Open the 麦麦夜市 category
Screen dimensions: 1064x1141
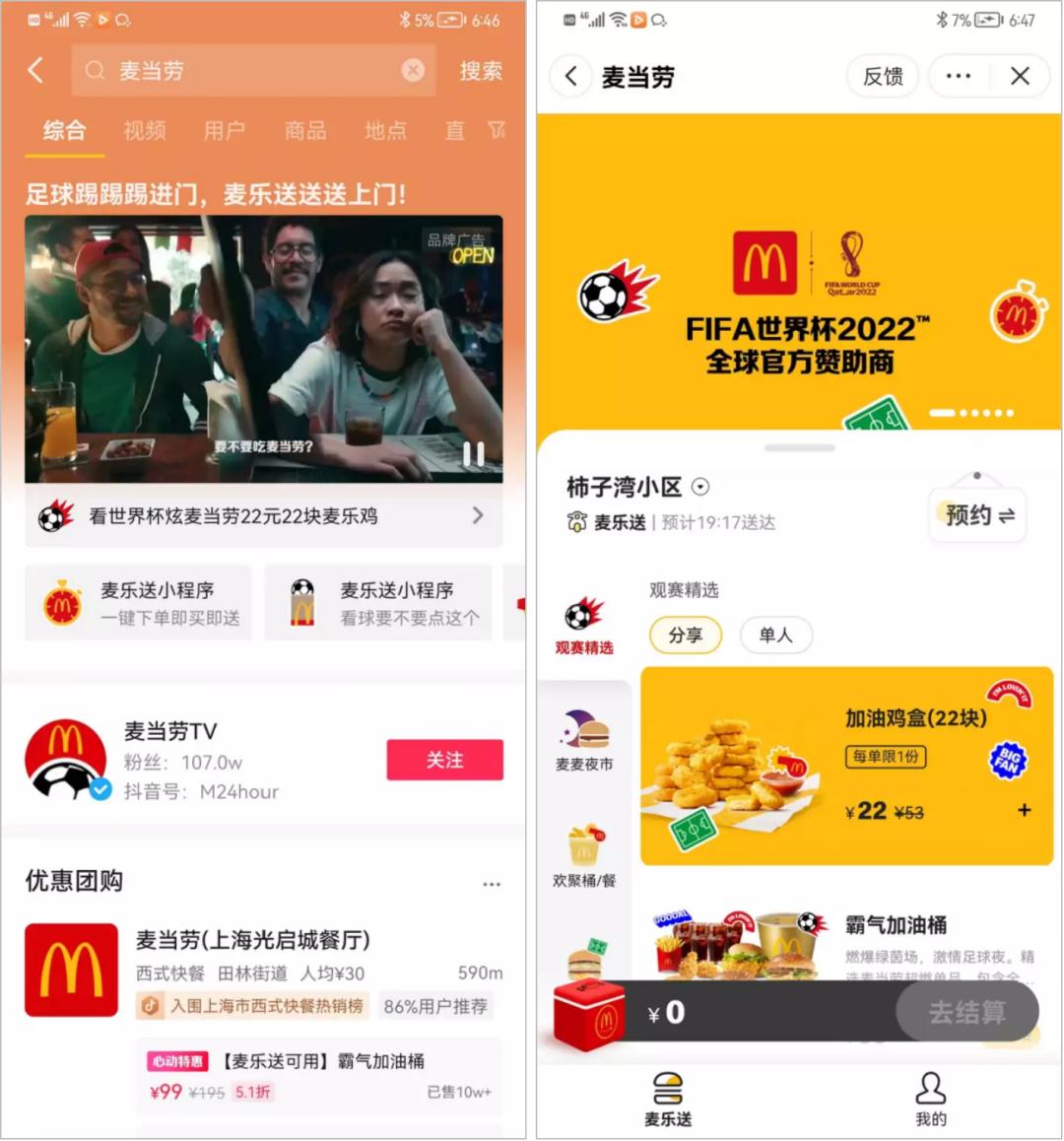[584, 741]
